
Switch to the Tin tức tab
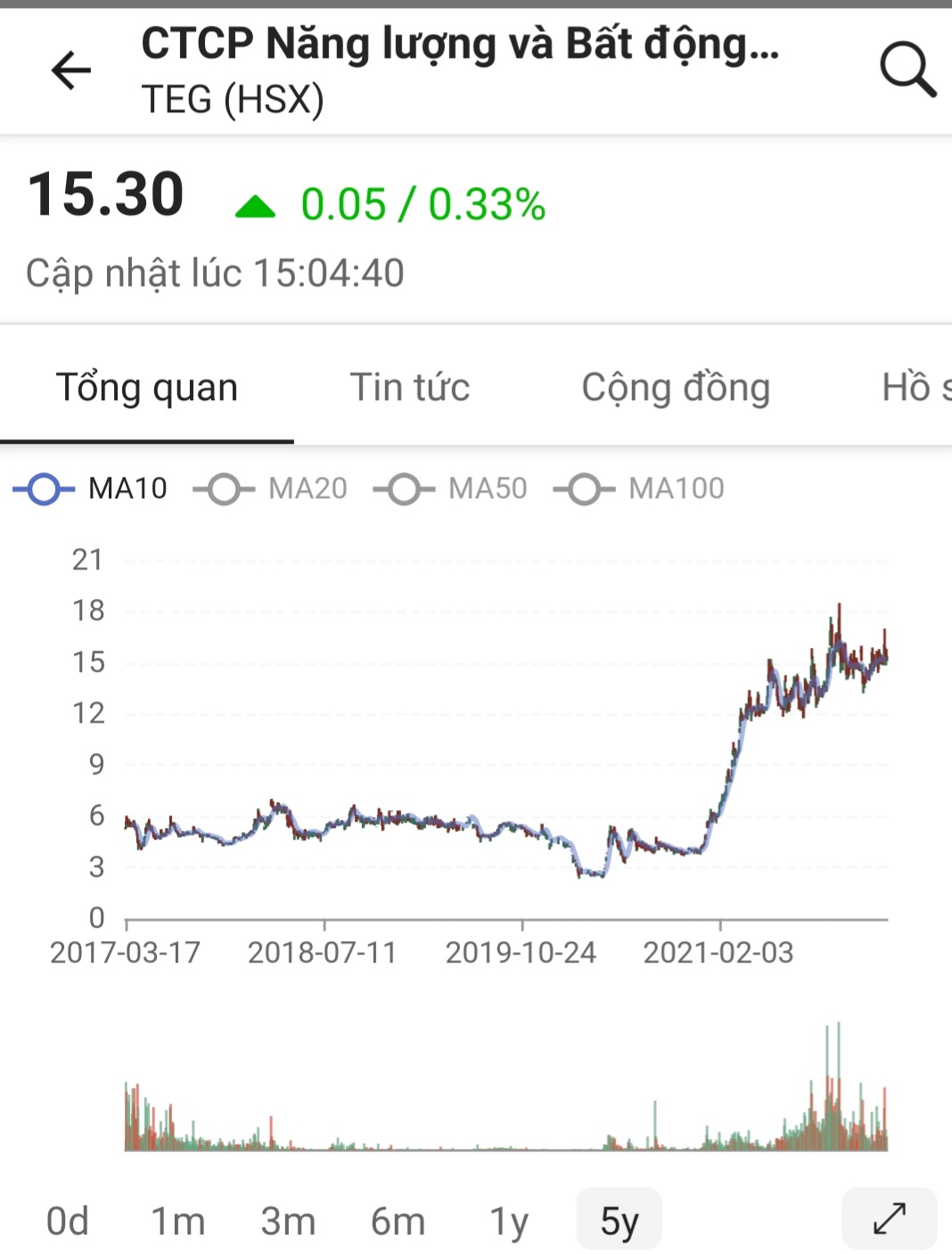pos(409,388)
